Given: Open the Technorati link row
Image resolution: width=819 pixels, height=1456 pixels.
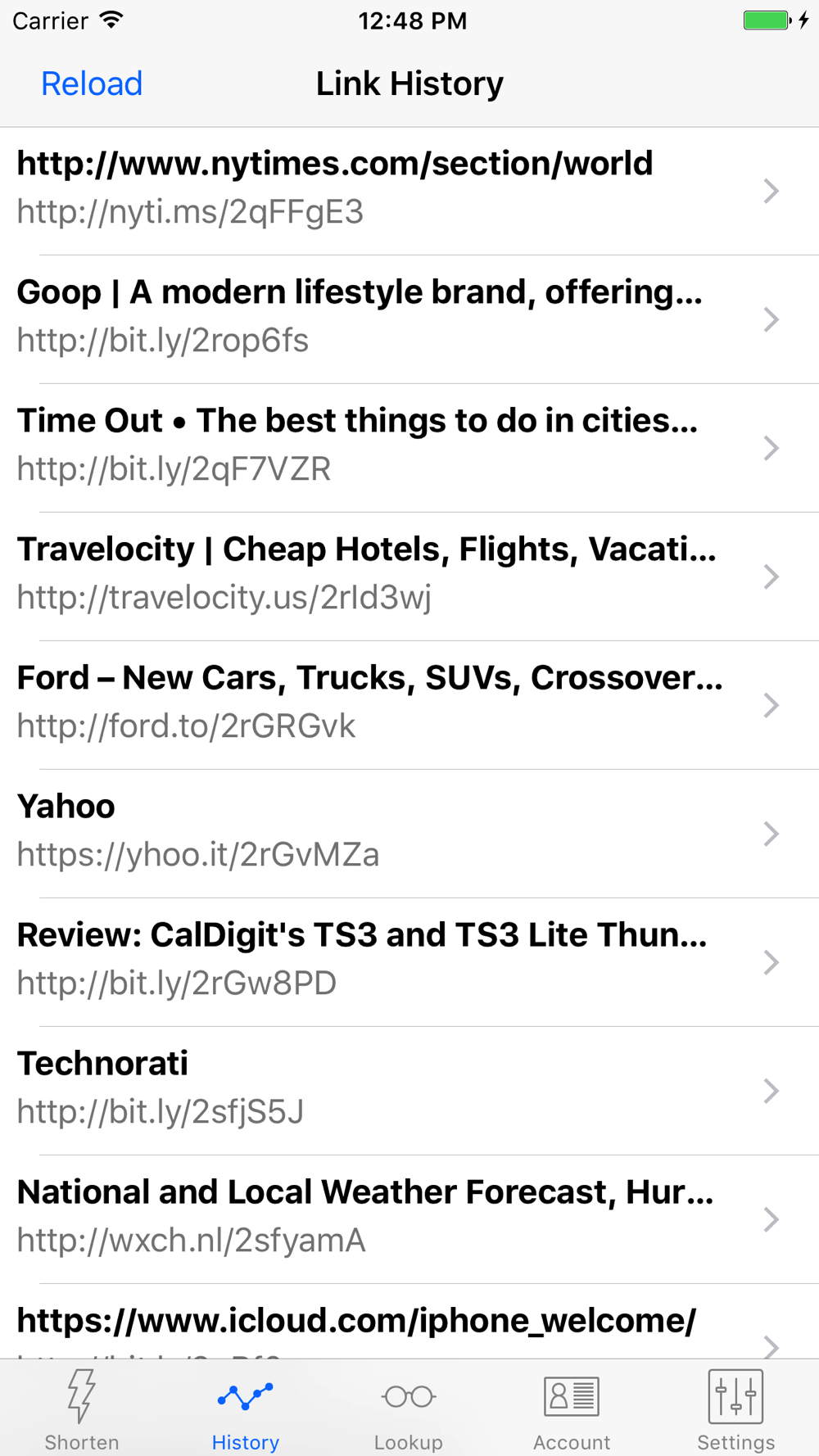Looking at the screenshot, I should (x=409, y=1091).
